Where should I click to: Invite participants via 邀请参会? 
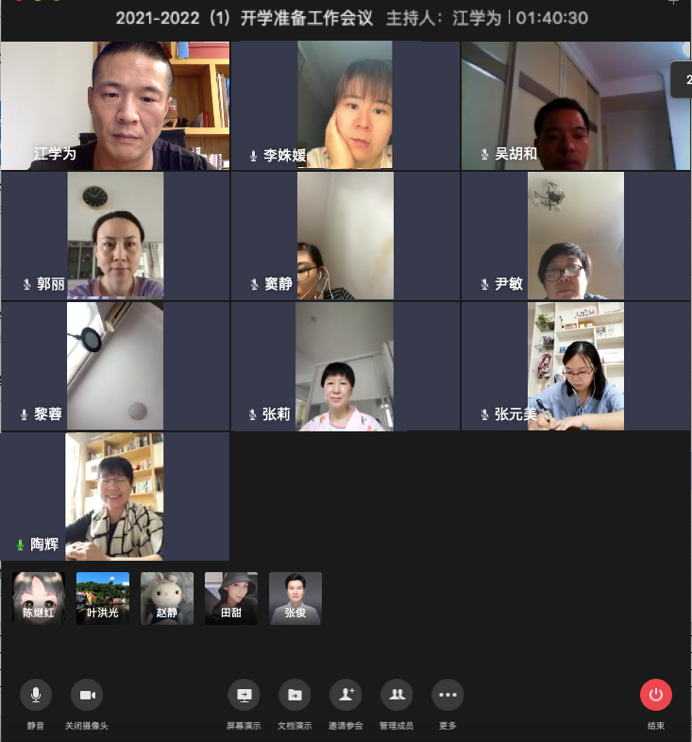(345, 695)
